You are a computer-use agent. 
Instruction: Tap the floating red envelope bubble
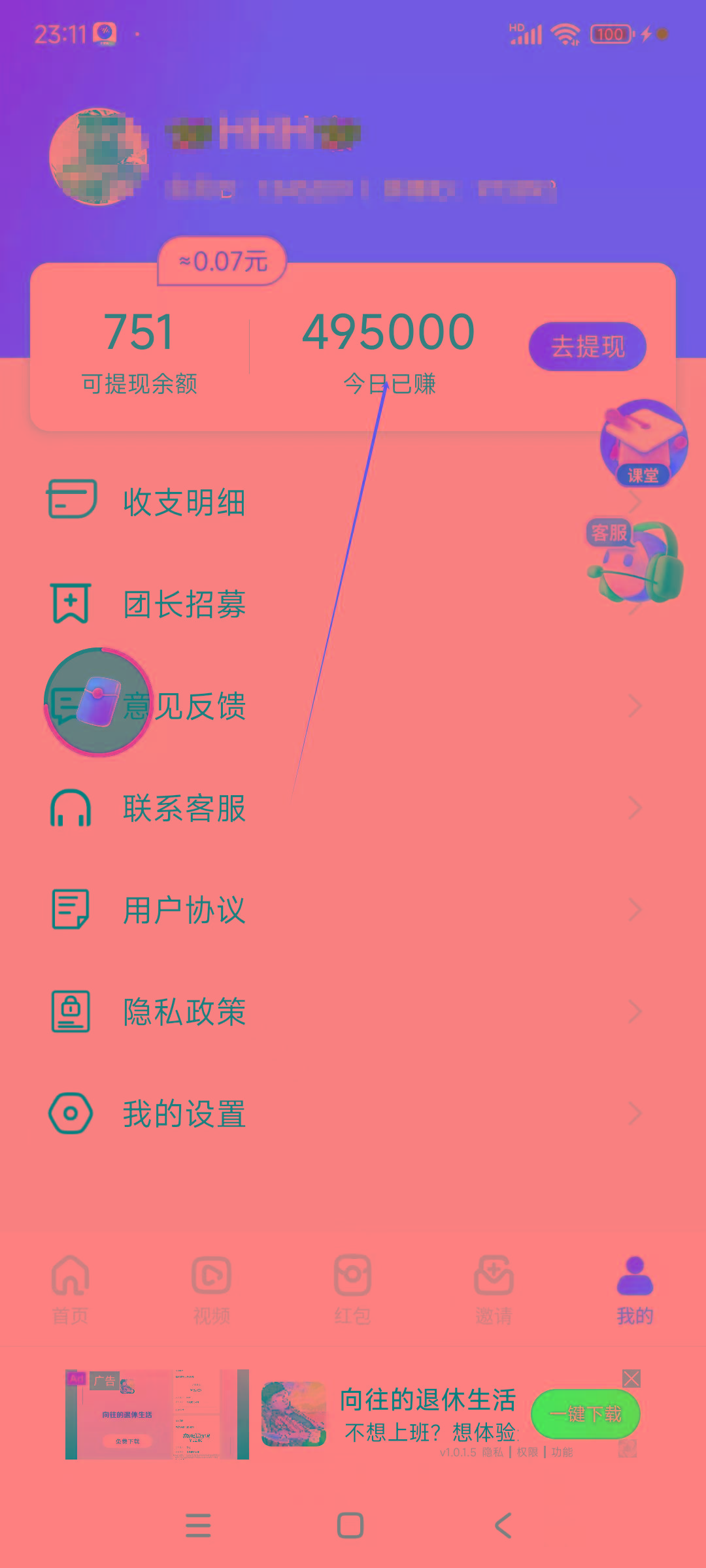[x=98, y=702]
